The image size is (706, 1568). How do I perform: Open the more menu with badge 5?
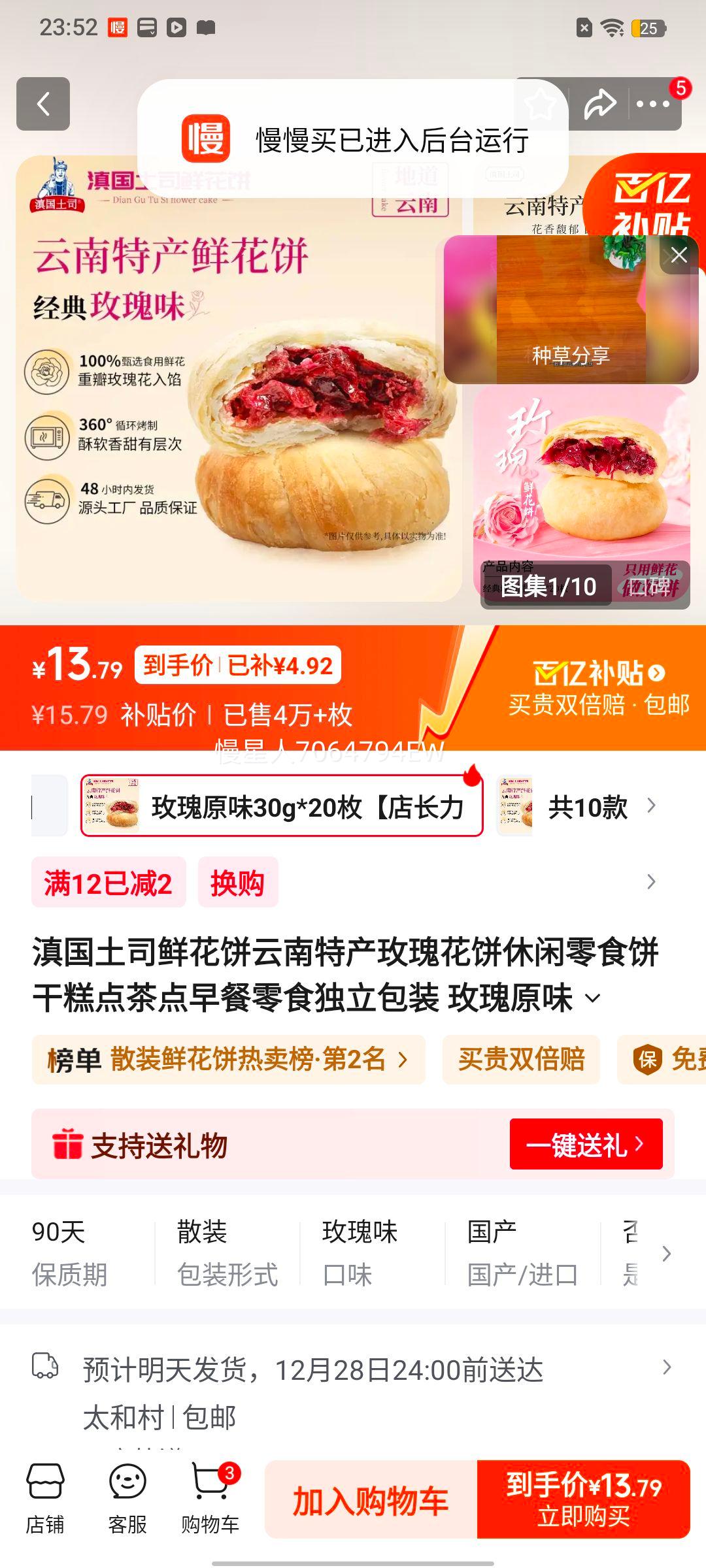click(x=654, y=103)
